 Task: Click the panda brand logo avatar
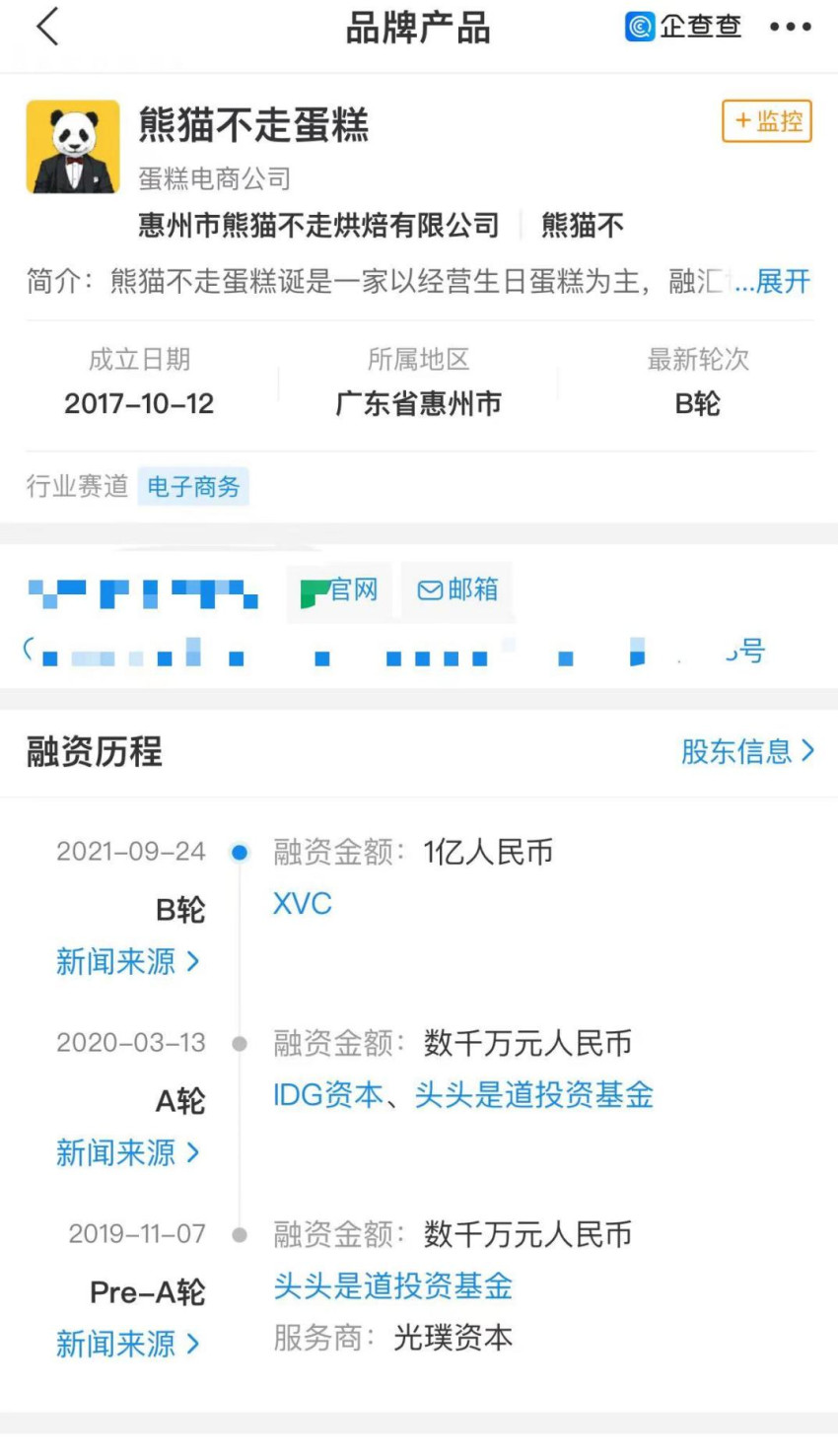(x=72, y=146)
